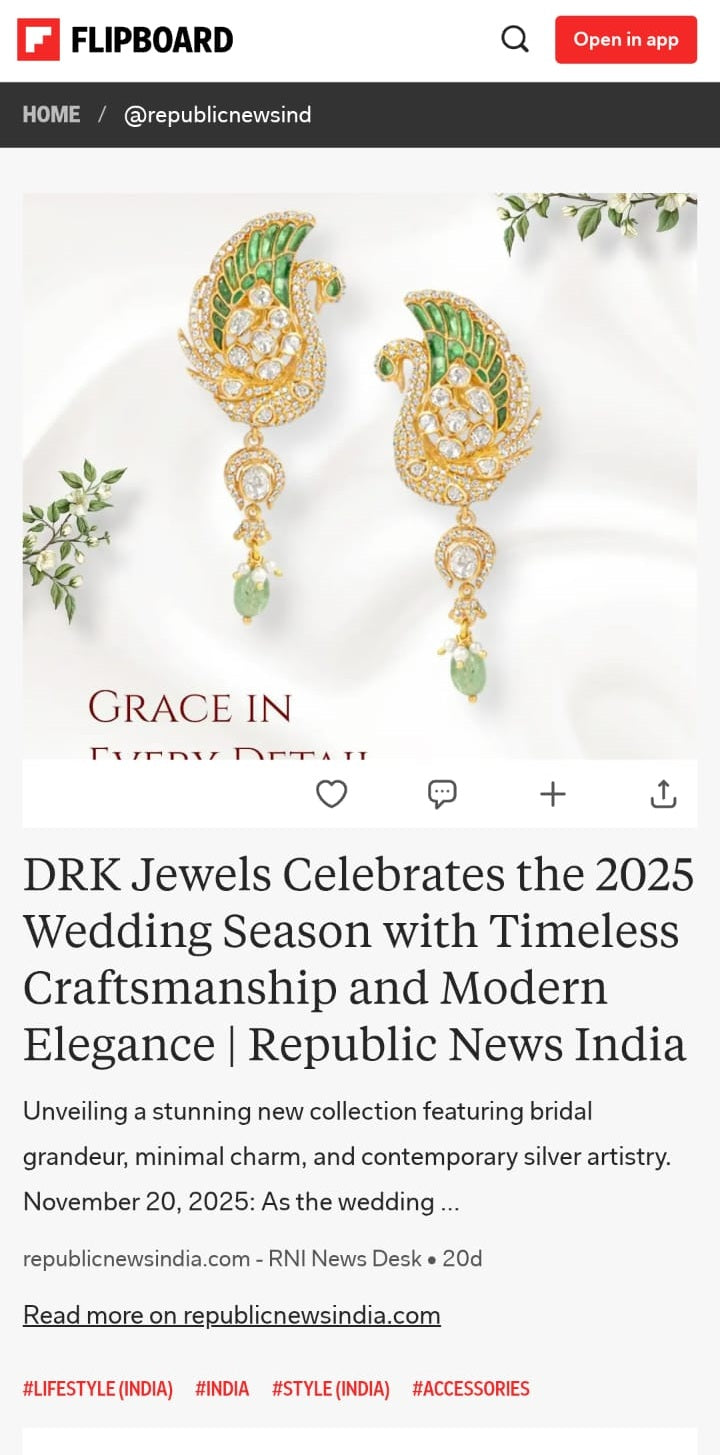Like the DRK Jewels article
Screen dimensions: 720x1455
tap(331, 794)
